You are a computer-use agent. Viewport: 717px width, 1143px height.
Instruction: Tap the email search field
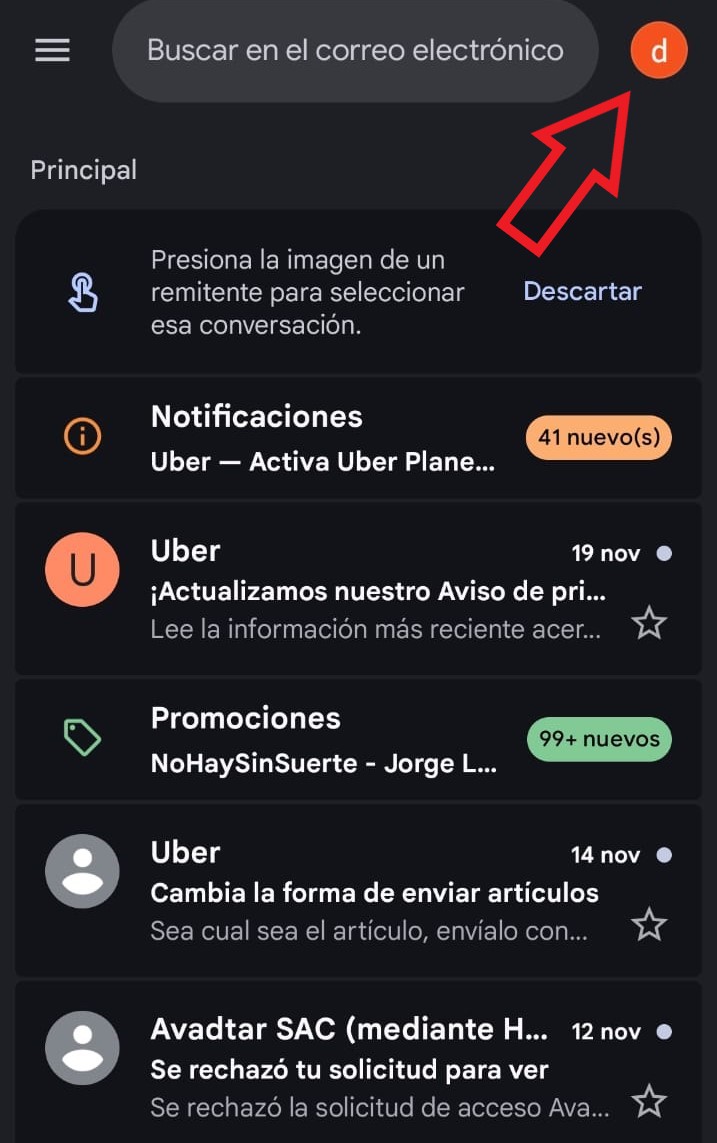coord(355,50)
